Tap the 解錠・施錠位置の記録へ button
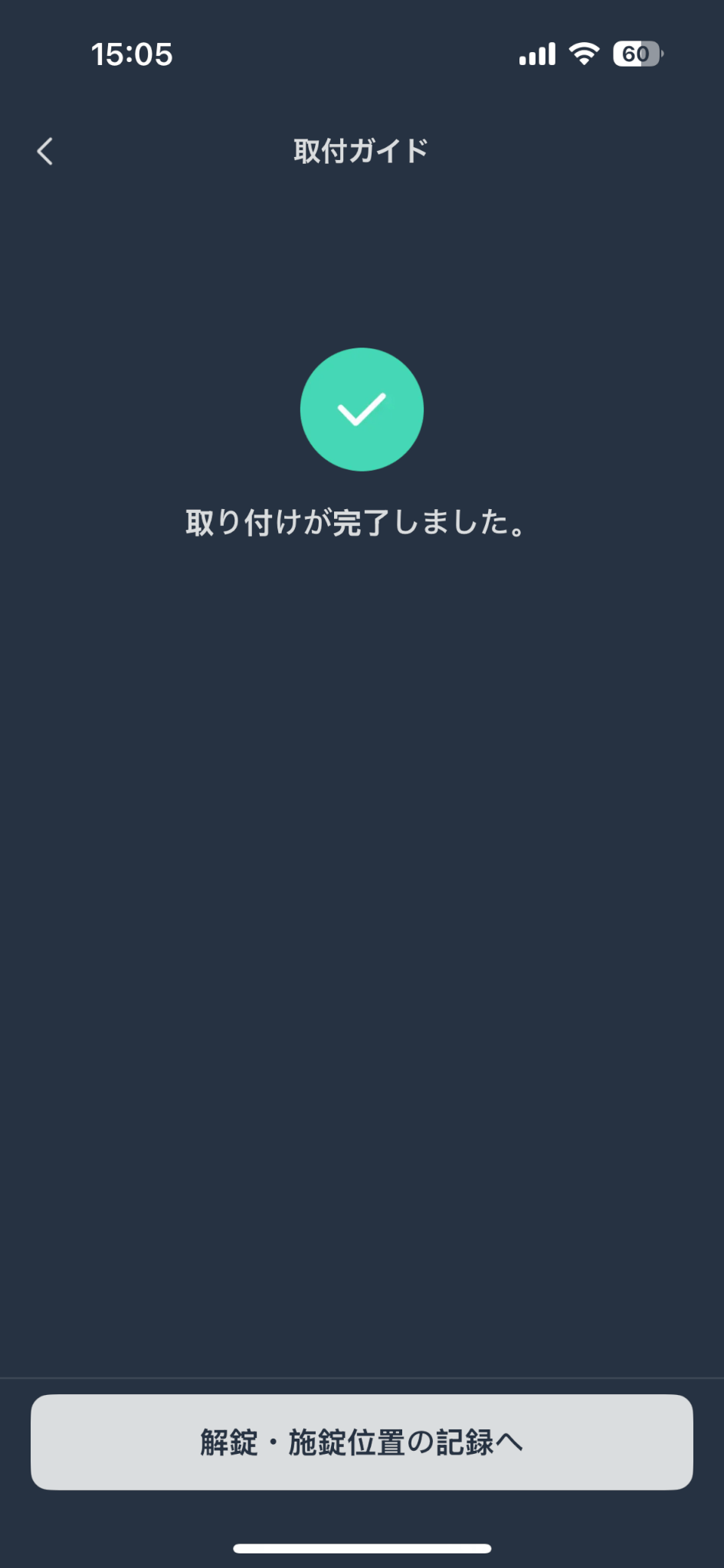Screen dimensions: 724x1568 362,1442
